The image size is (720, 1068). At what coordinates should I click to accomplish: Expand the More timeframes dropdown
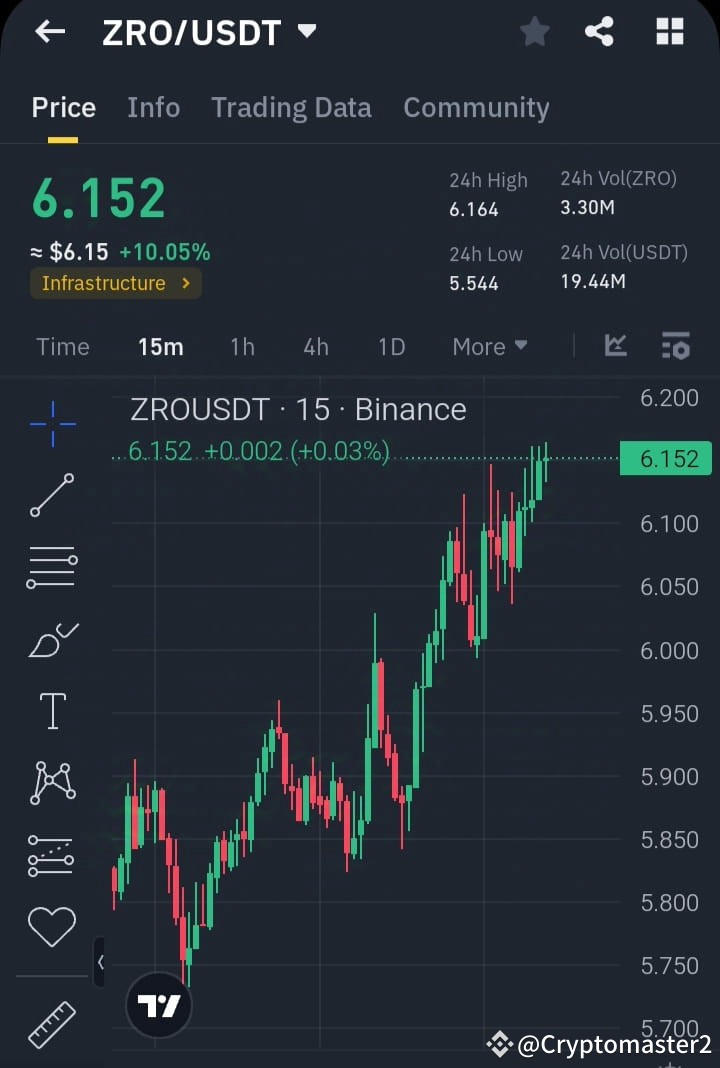pyautogui.click(x=489, y=346)
